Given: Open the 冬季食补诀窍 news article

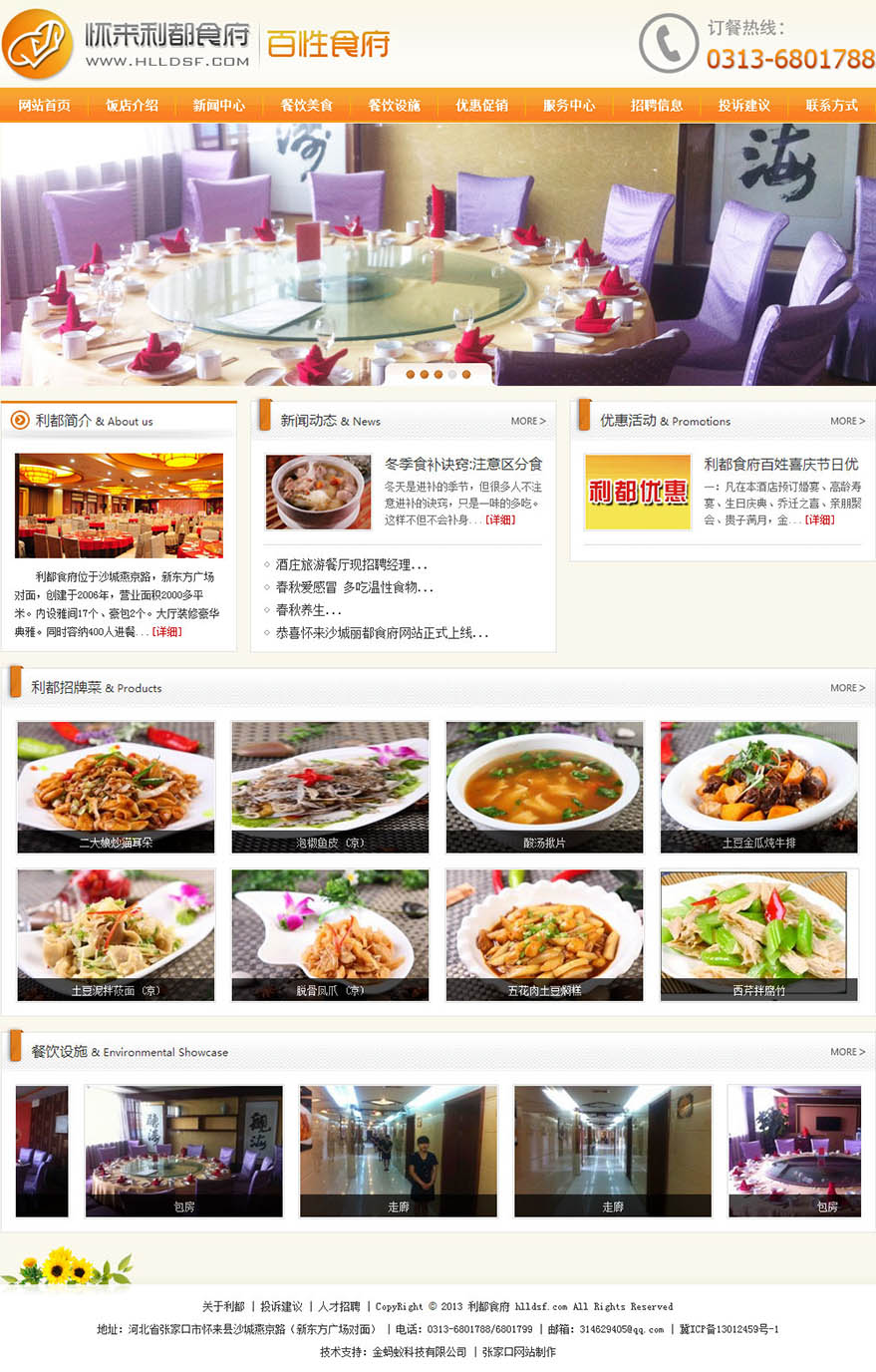Looking at the screenshot, I should pyautogui.click(x=463, y=465).
